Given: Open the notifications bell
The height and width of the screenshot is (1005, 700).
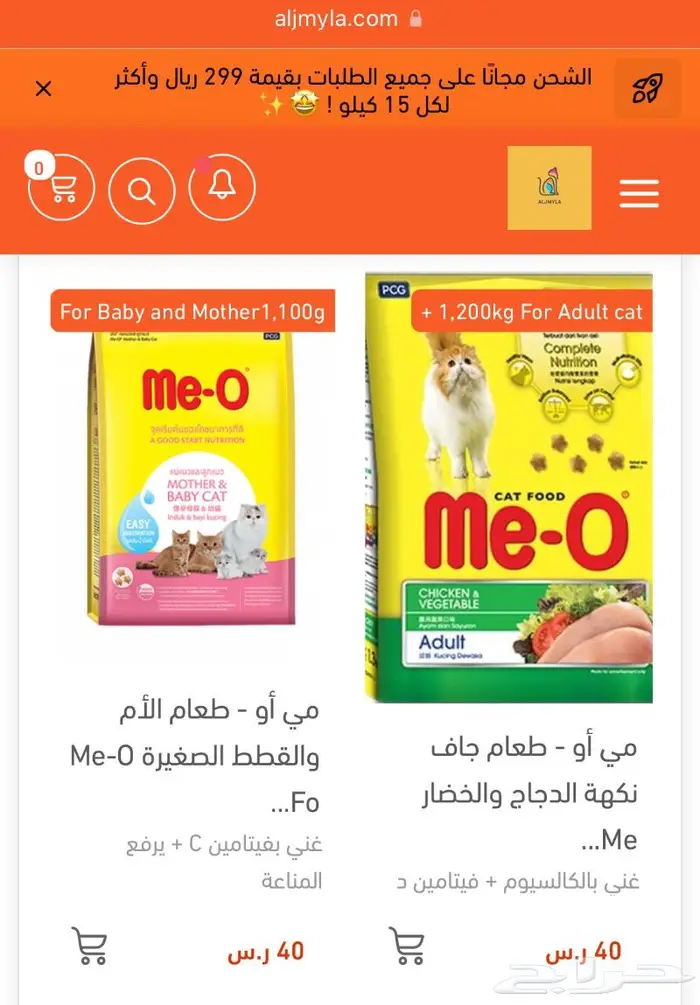Looking at the screenshot, I should [x=221, y=188].
